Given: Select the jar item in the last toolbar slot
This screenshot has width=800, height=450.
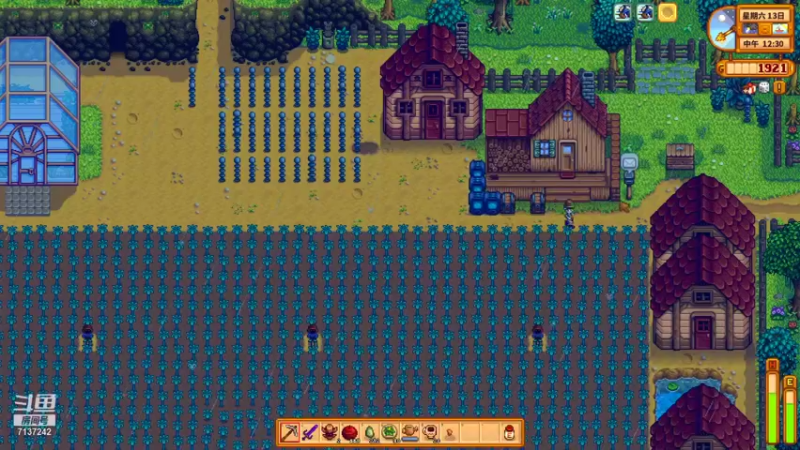Looking at the screenshot, I should click(510, 432).
